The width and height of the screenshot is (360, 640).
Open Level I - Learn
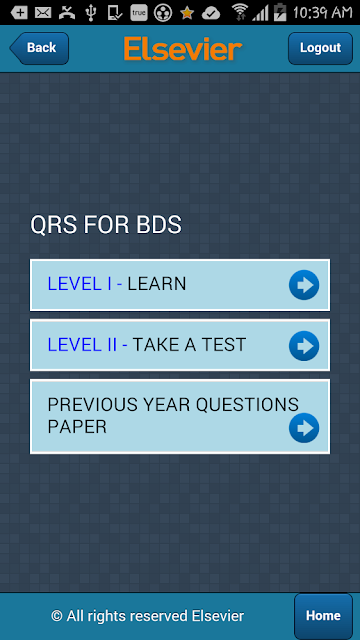tap(180, 285)
